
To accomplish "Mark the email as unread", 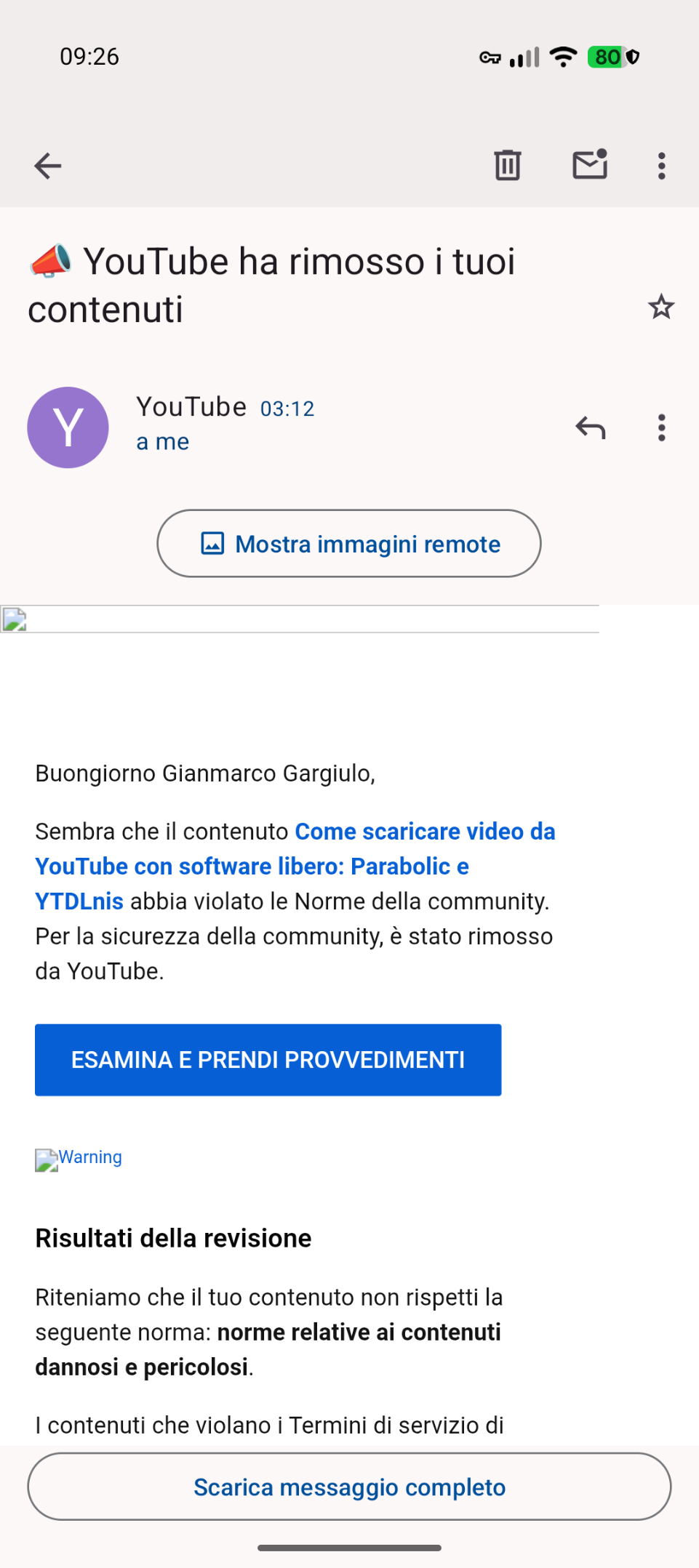I will 589,165.
